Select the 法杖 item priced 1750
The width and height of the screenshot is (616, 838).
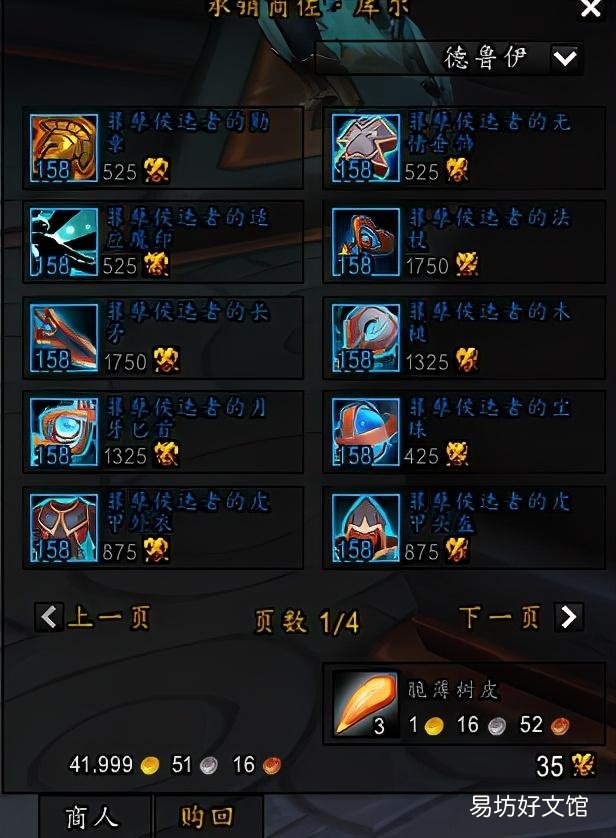(x=366, y=241)
